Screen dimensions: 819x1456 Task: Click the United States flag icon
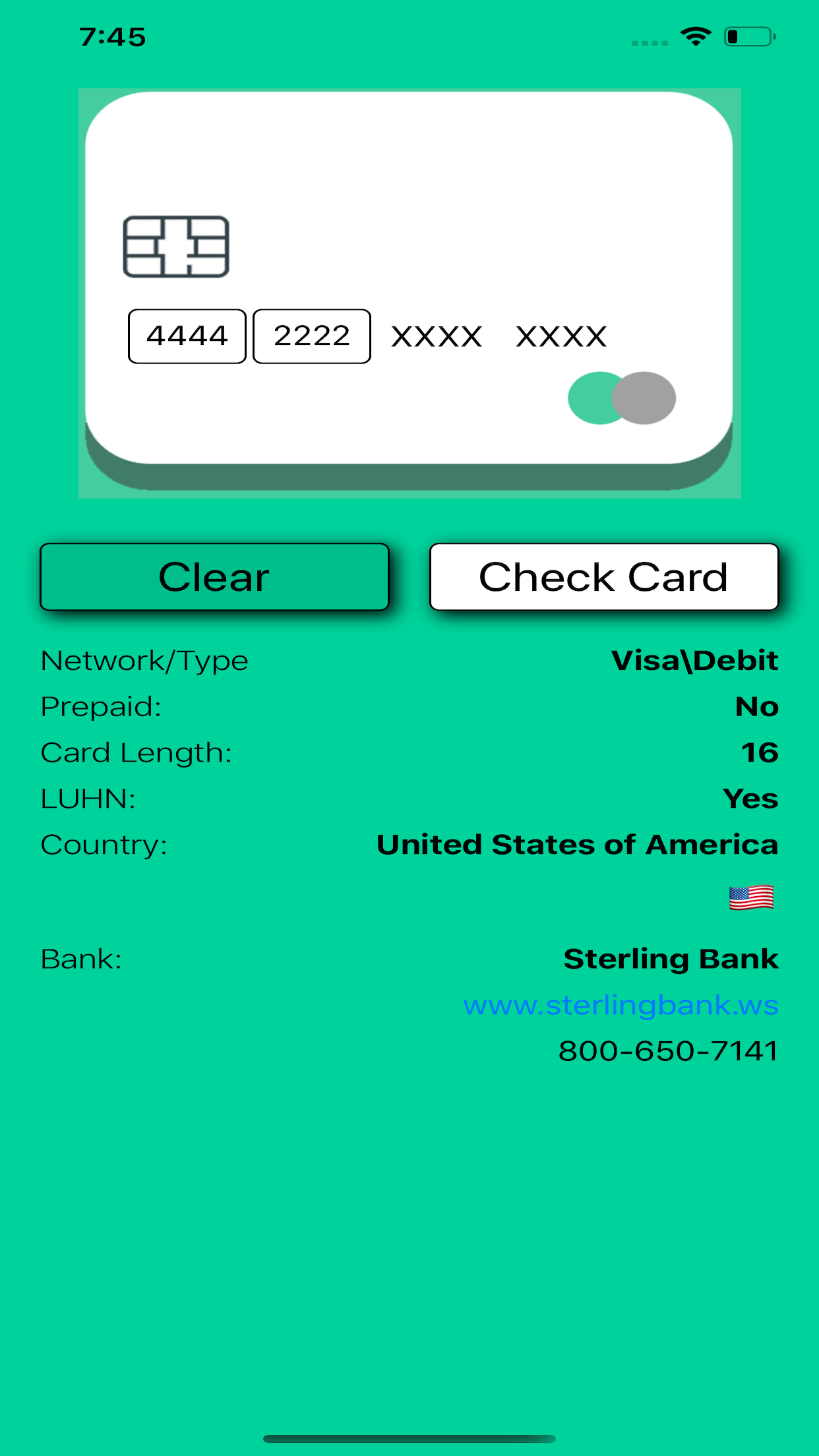(x=751, y=897)
